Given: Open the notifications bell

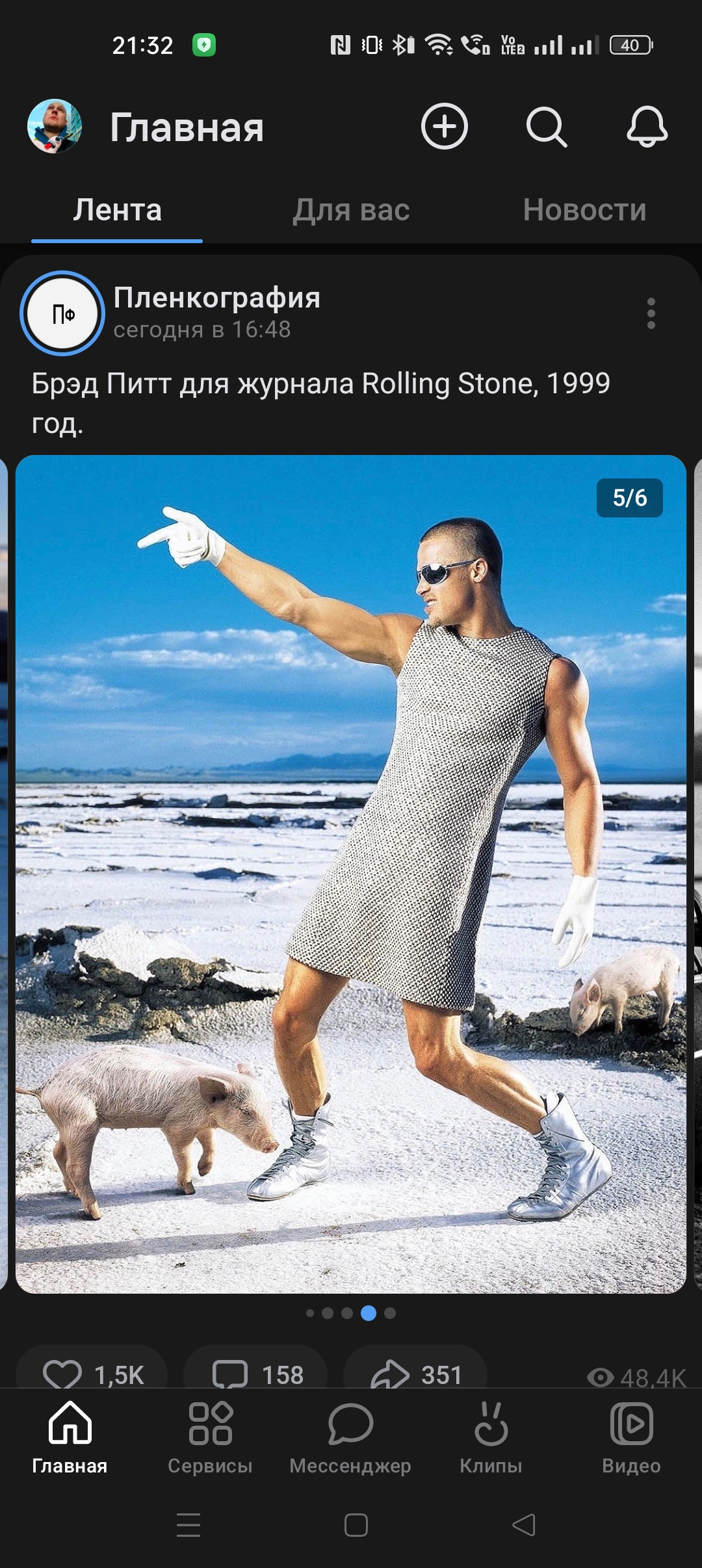Looking at the screenshot, I should tap(647, 127).
